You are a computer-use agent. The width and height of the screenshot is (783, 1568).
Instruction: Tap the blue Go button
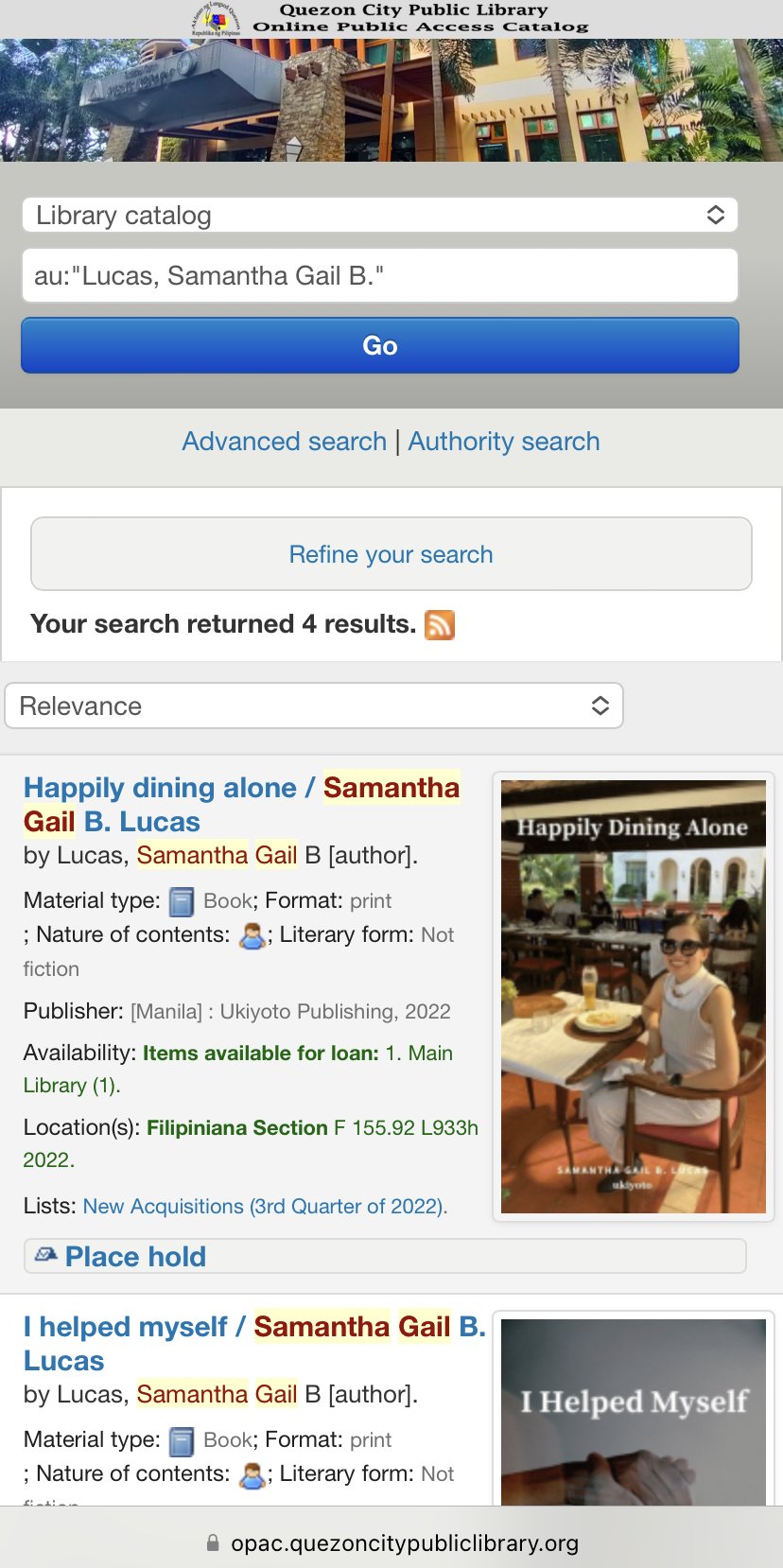click(x=380, y=345)
